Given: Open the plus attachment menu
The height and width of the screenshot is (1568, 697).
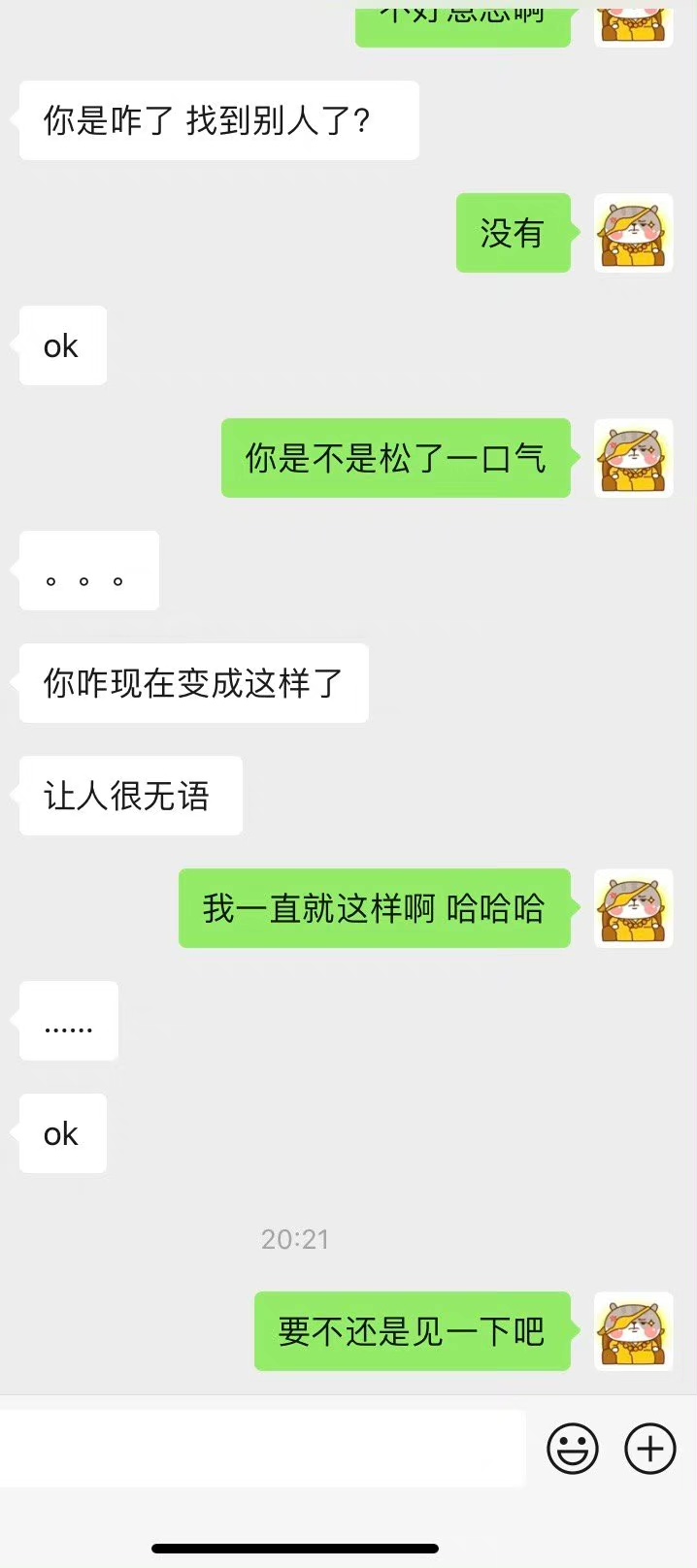Looking at the screenshot, I should 649,1449.
